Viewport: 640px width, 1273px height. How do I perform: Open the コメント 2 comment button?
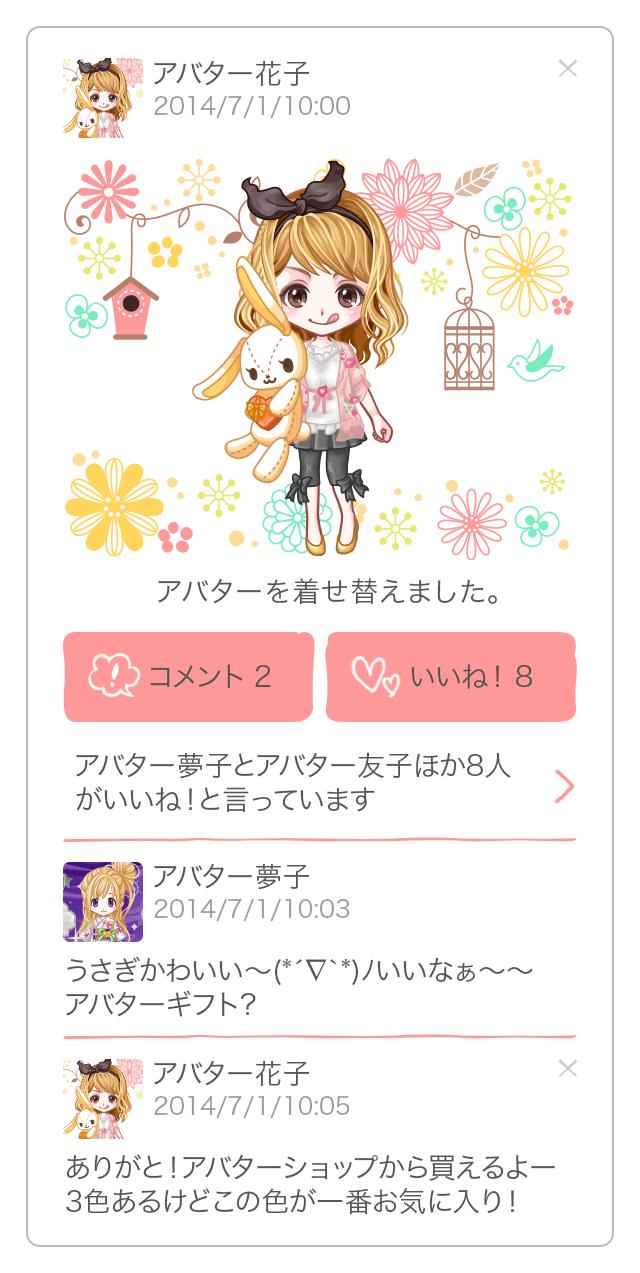pos(189,677)
